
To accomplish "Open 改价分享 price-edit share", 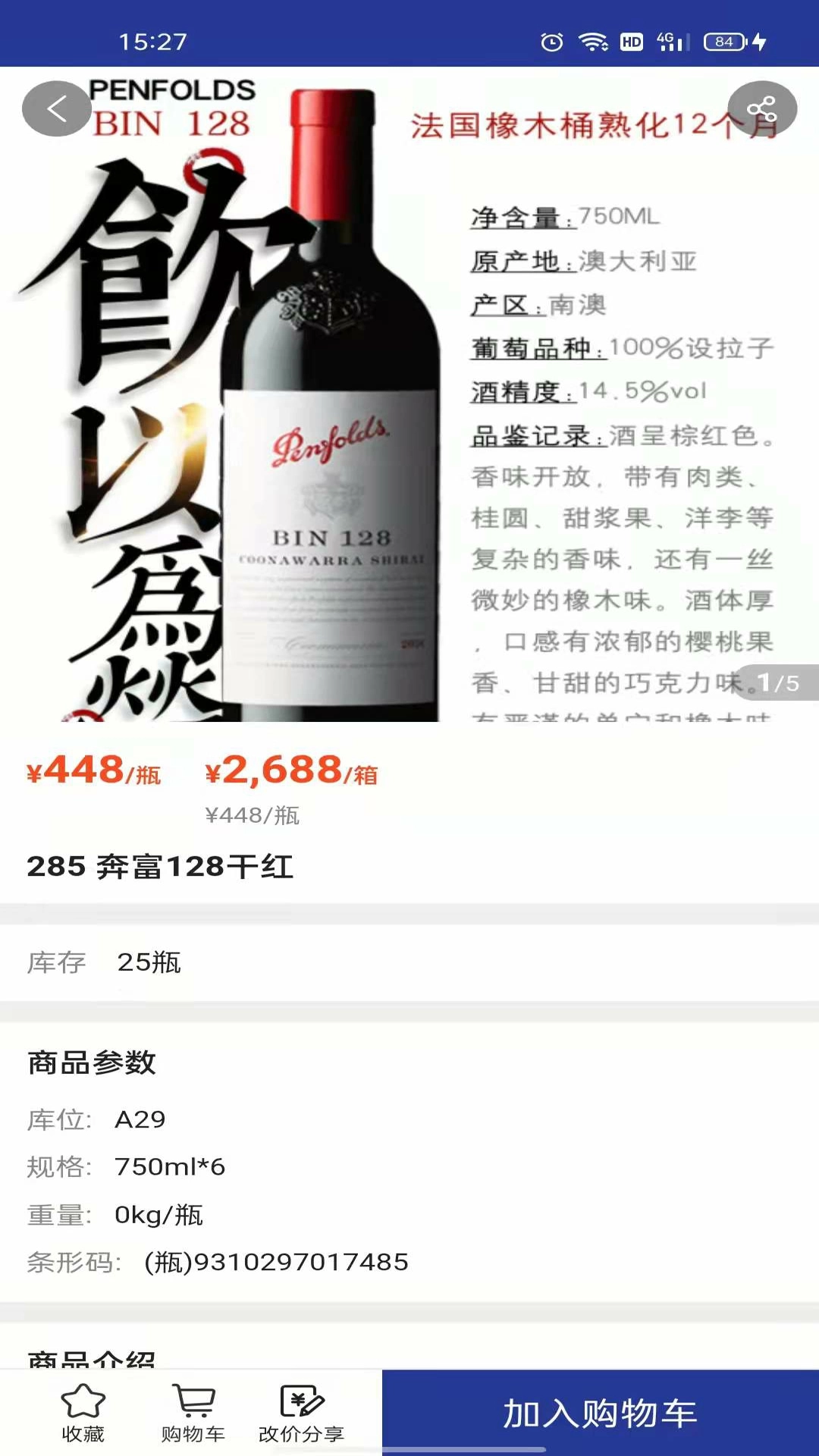I will coord(301,1413).
